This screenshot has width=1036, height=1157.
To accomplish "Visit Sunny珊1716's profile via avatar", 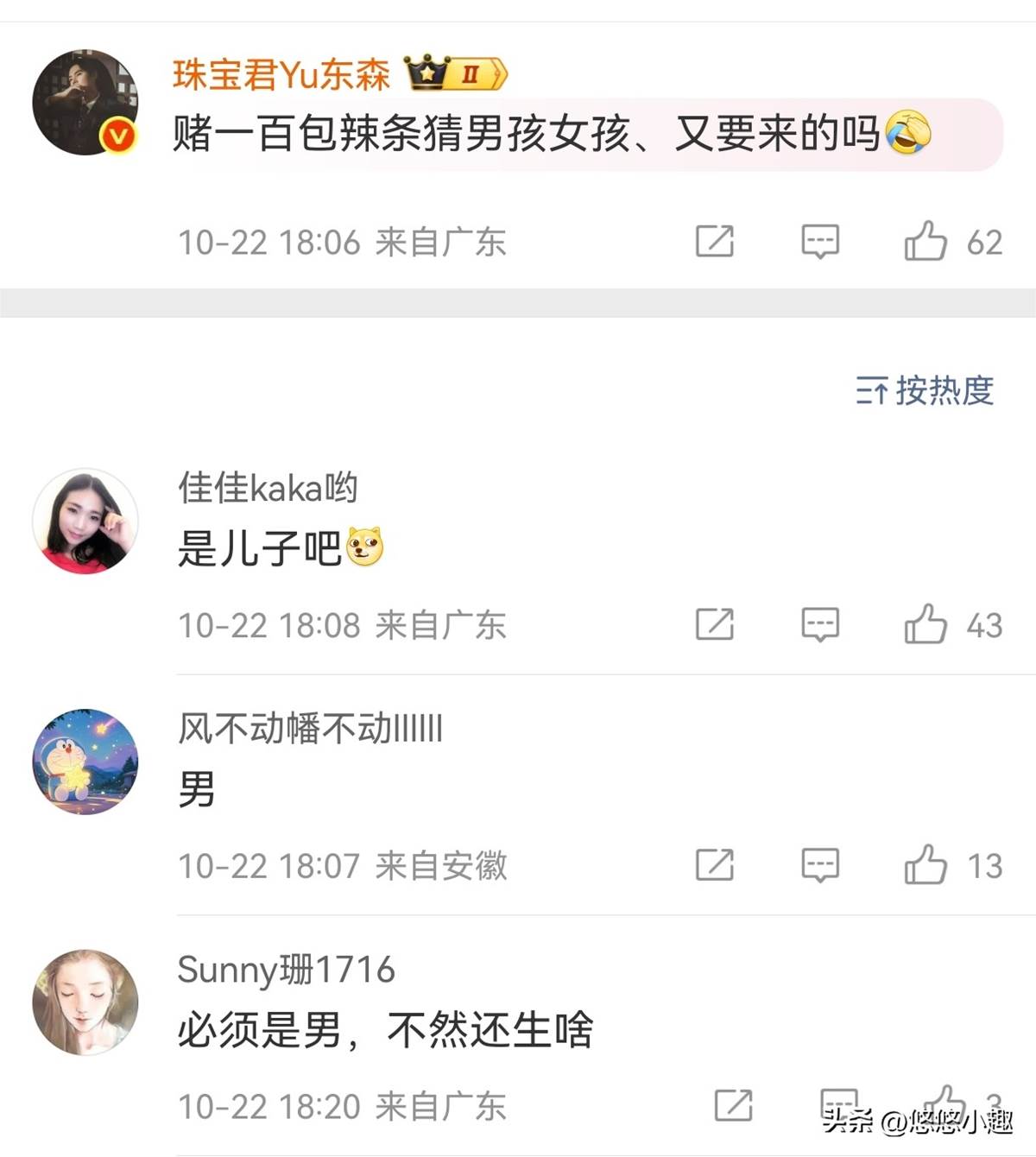I will 85,1002.
